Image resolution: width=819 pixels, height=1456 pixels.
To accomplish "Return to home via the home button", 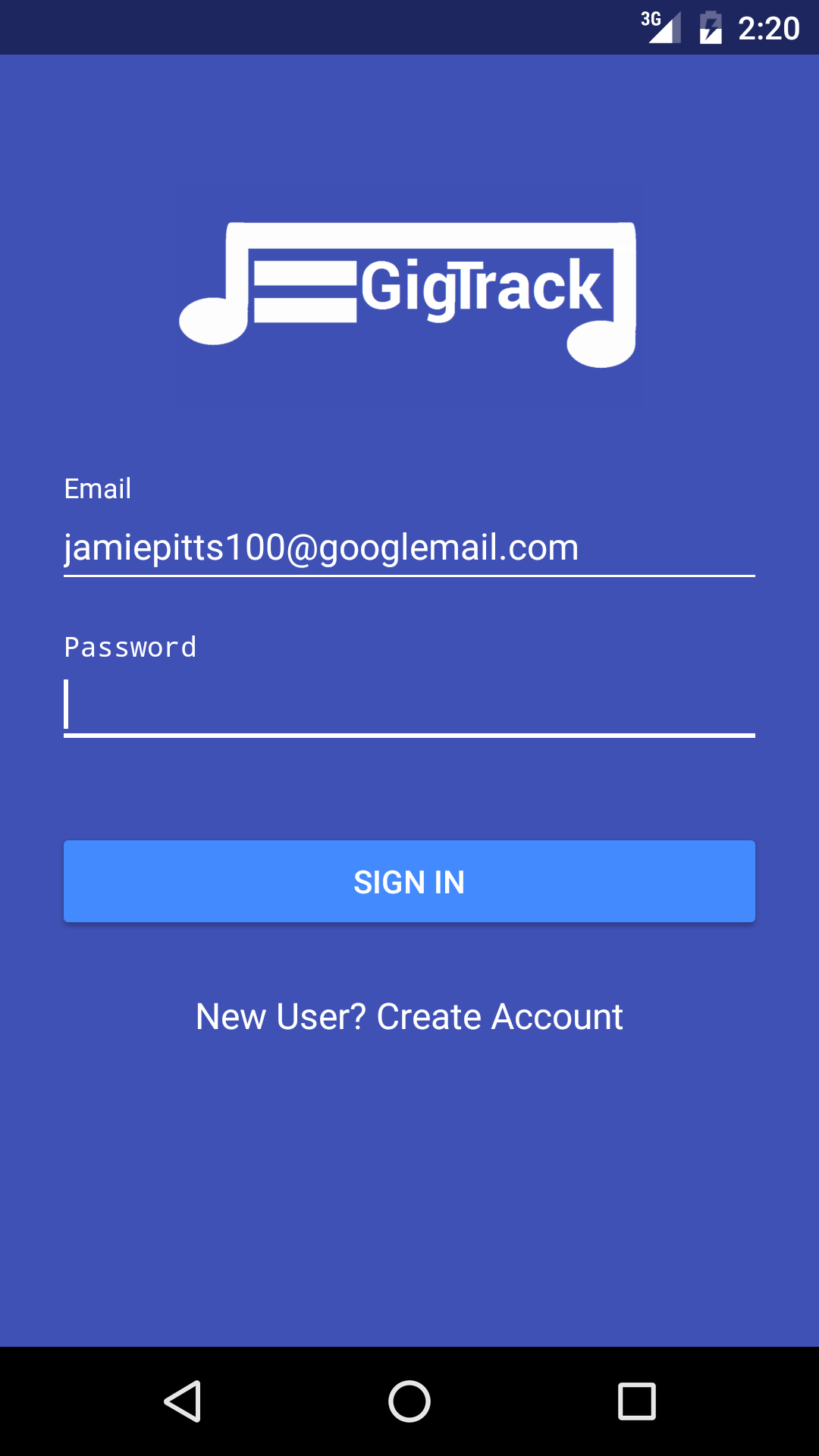I will (x=409, y=1401).
